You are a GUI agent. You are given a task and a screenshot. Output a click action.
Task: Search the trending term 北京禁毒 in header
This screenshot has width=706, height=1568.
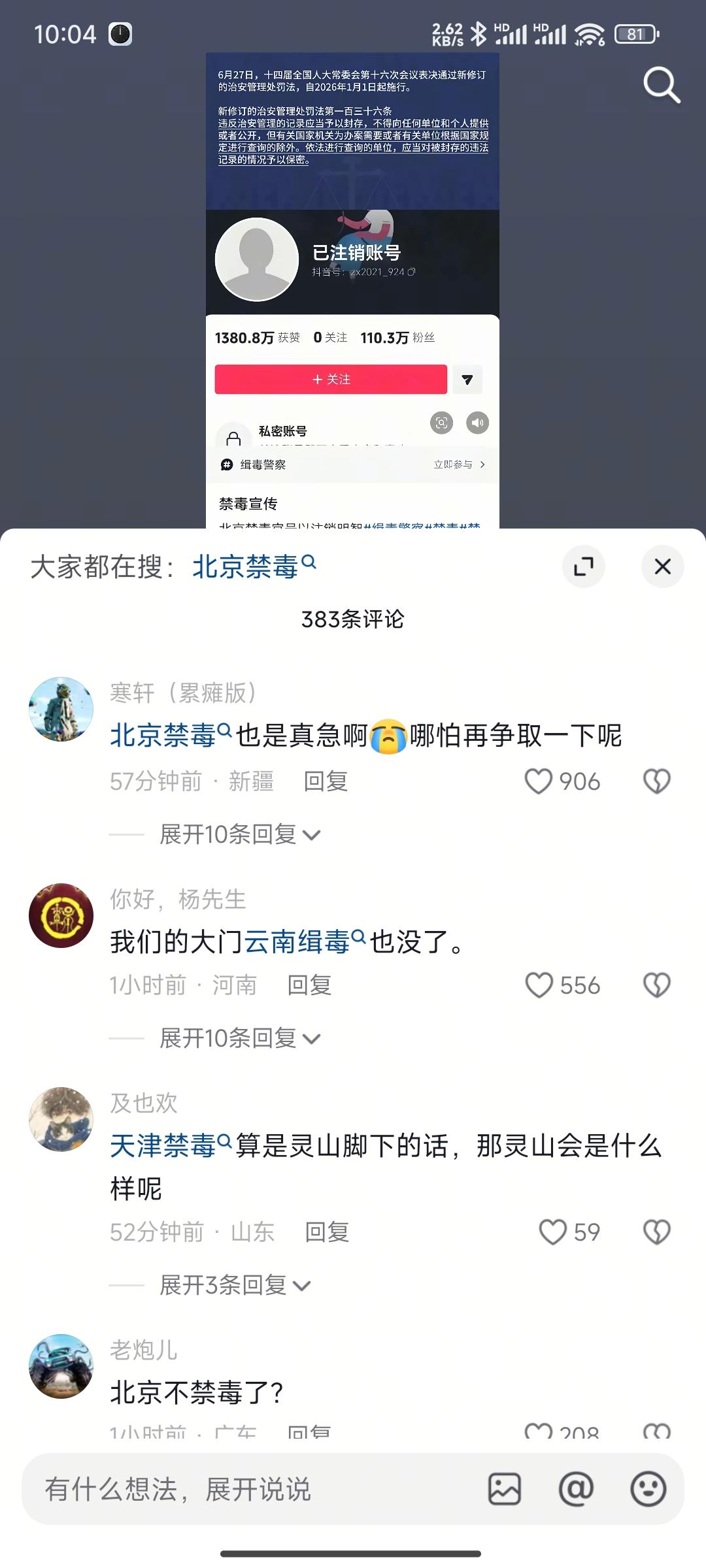coord(254,566)
